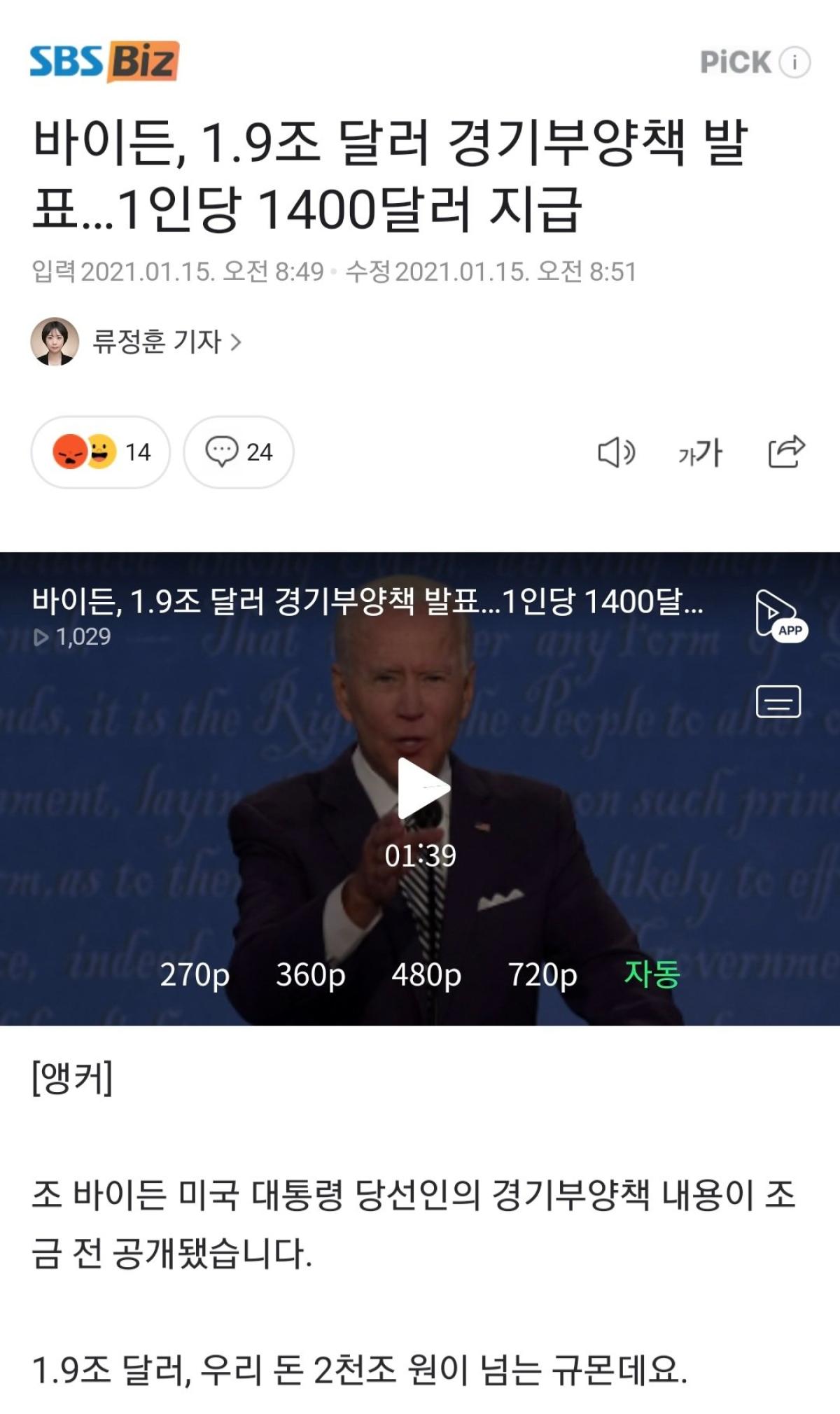Switch video quality to 480p

(x=426, y=974)
